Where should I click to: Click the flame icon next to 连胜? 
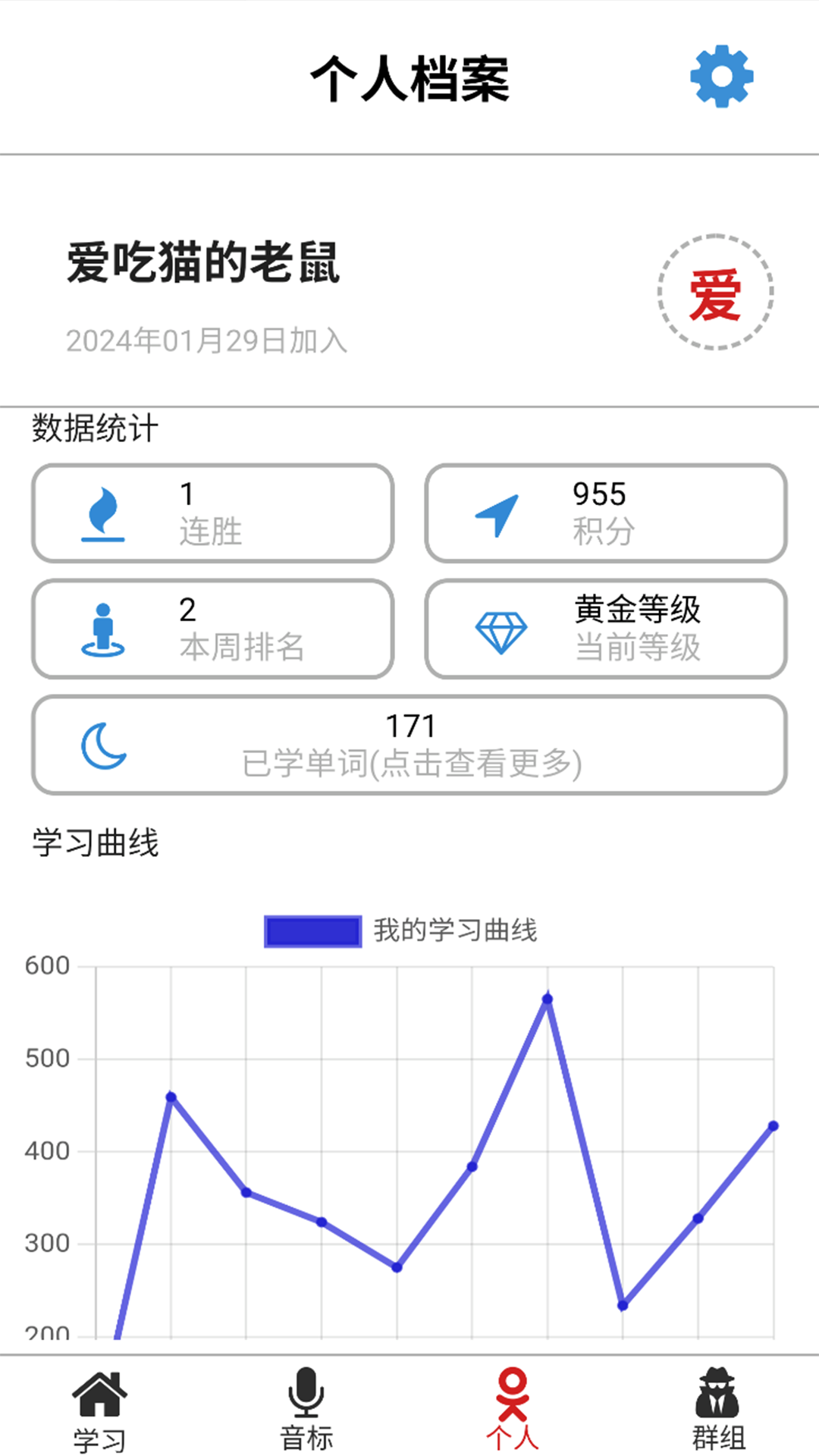(104, 513)
